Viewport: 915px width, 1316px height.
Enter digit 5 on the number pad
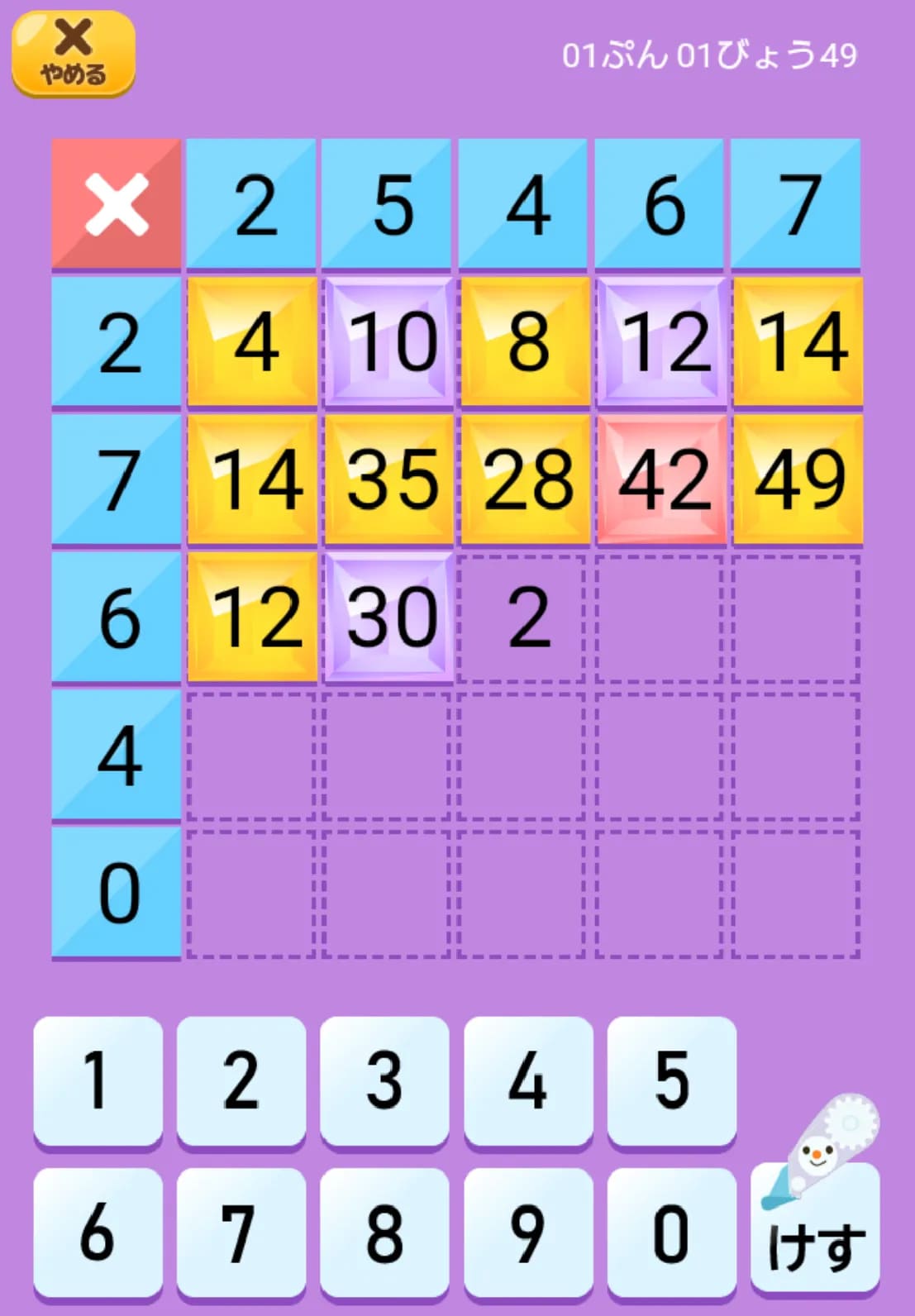point(671,1080)
